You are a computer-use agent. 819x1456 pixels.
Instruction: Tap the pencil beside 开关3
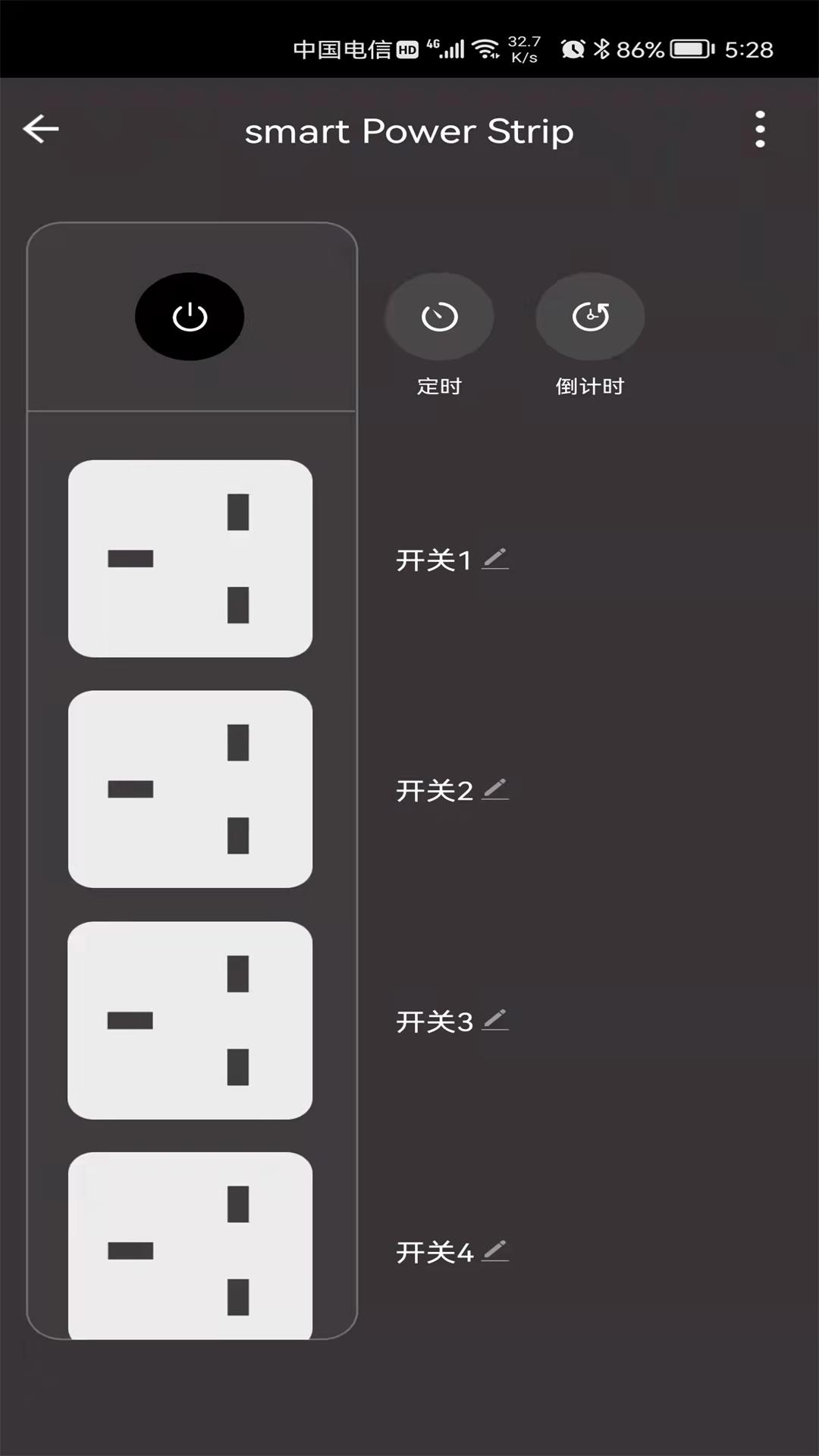pyautogui.click(x=495, y=1021)
